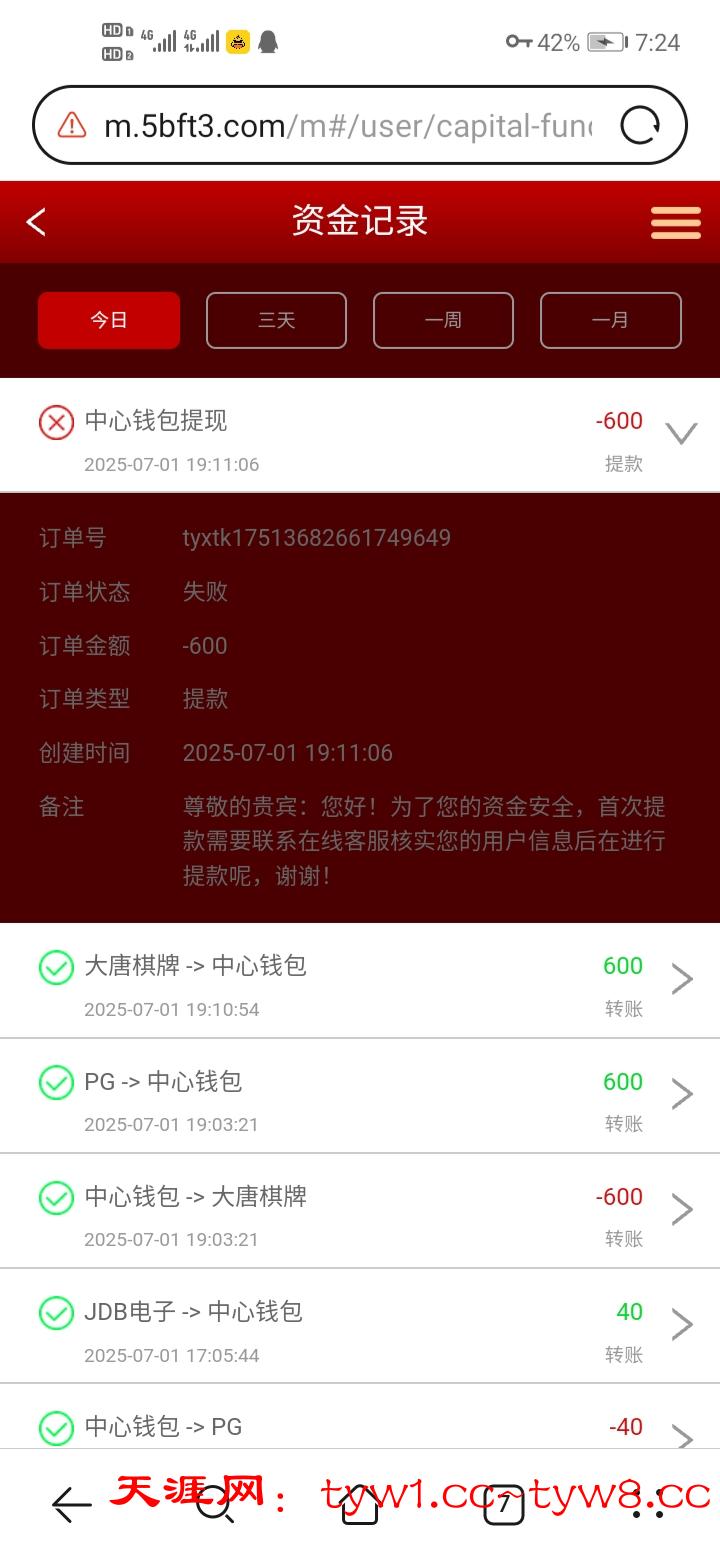Select the 今日 filter button
The height and width of the screenshot is (1560, 720).
pyautogui.click(x=108, y=320)
